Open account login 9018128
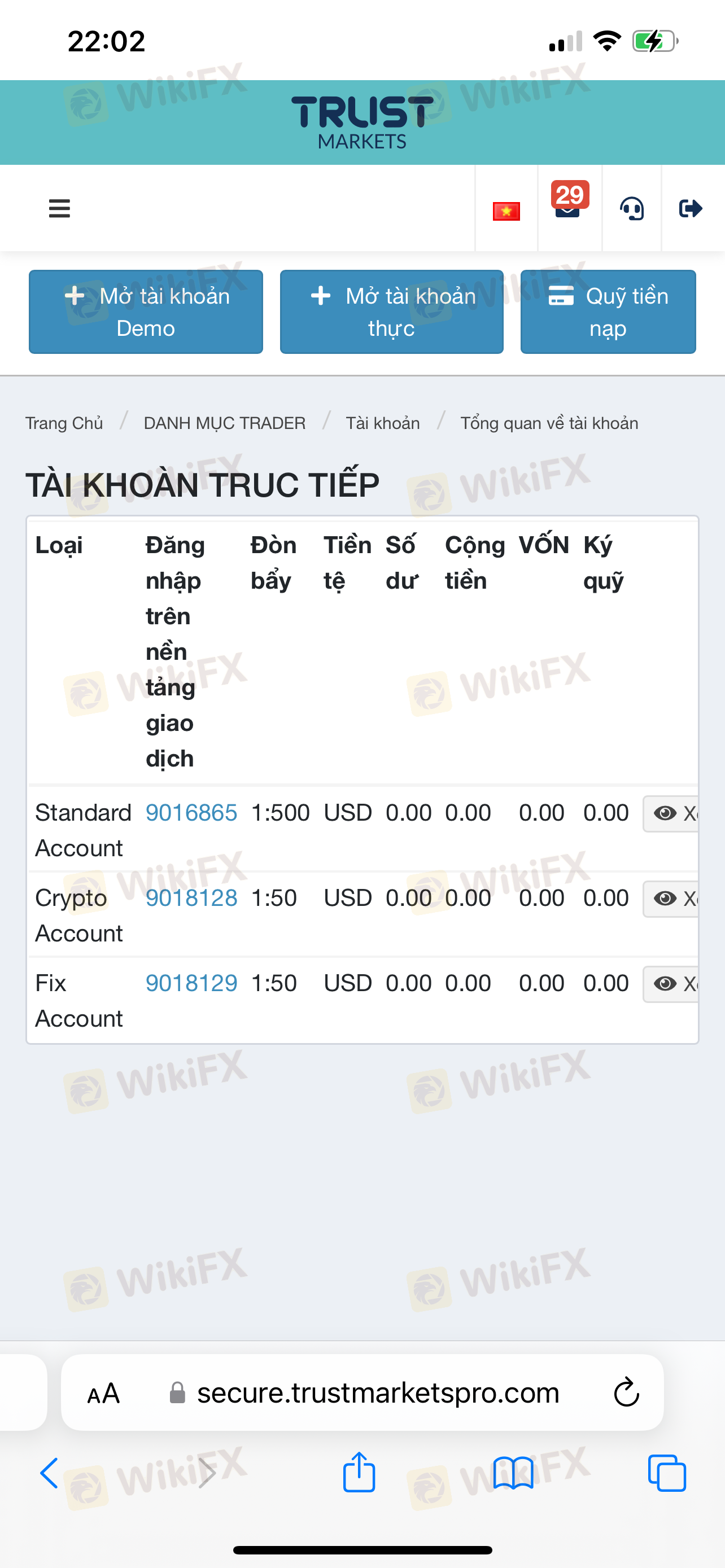The image size is (725, 1568). [x=191, y=898]
